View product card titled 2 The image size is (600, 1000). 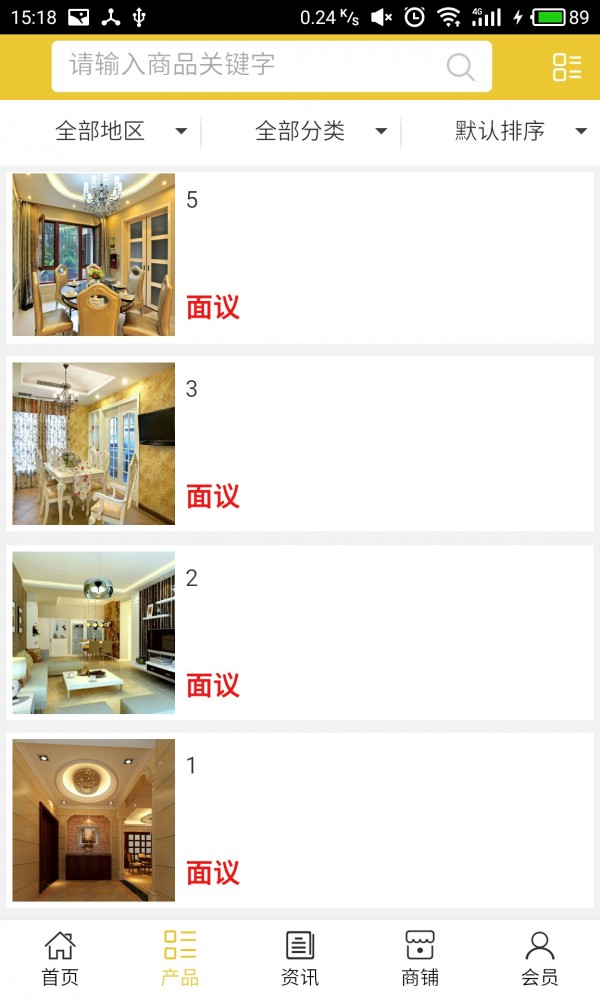pos(300,632)
